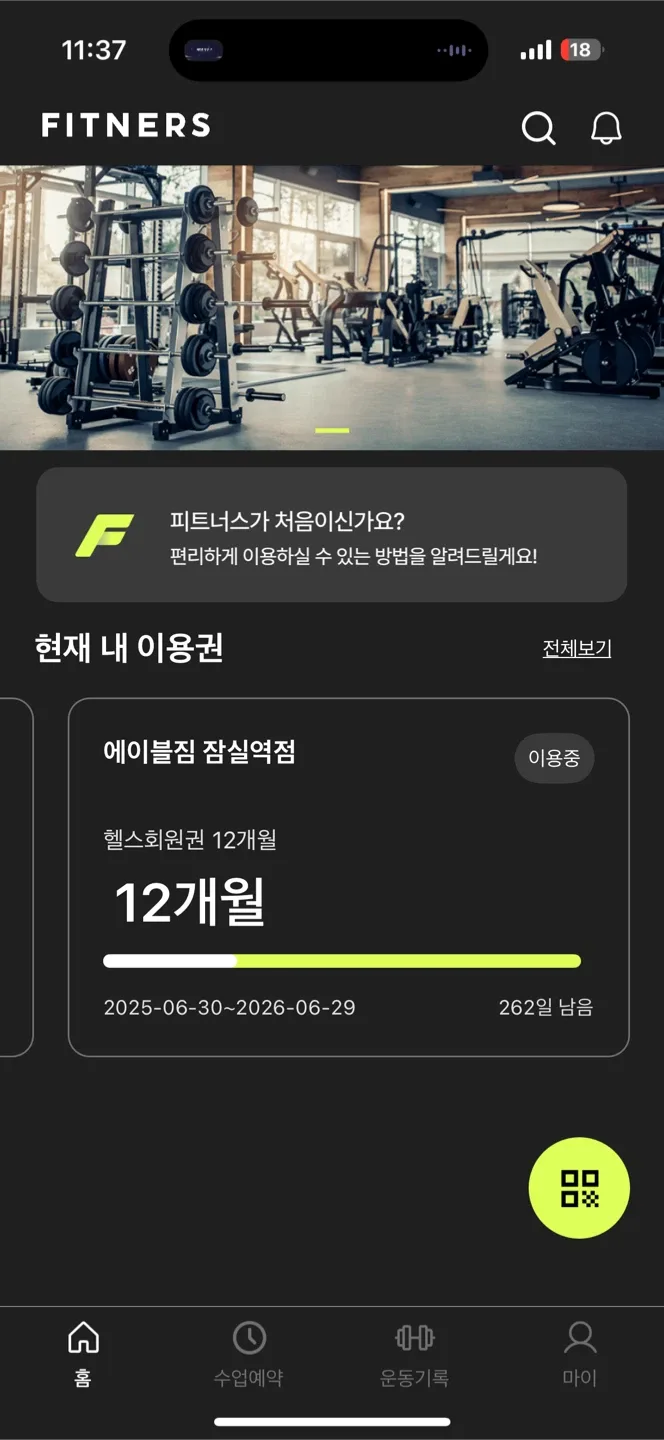Viewport: 664px width, 1440px height.
Task: Switch to the 운동기록 tab
Action: pyautogui.click(x=414, y=1353)
